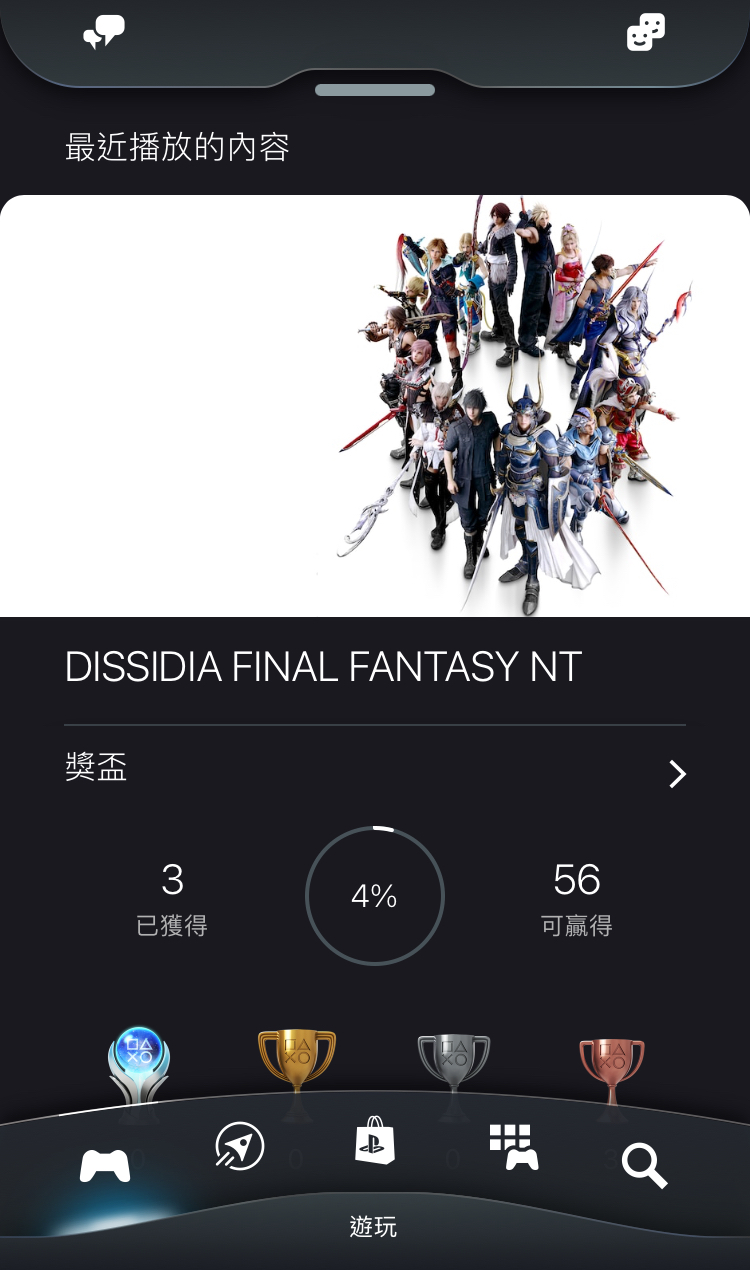Tap the grey drag handle under the top bar
Image resolution: width=750 pixels, height=1270 pixels.
click(375, 90)
